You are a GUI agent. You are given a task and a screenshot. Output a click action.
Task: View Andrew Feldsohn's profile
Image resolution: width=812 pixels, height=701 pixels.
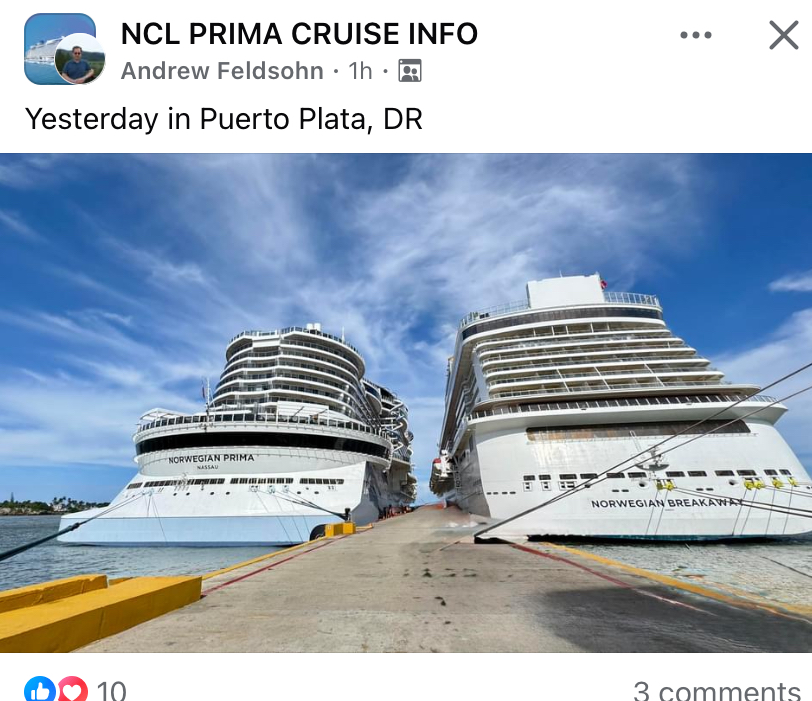(222, 71)
